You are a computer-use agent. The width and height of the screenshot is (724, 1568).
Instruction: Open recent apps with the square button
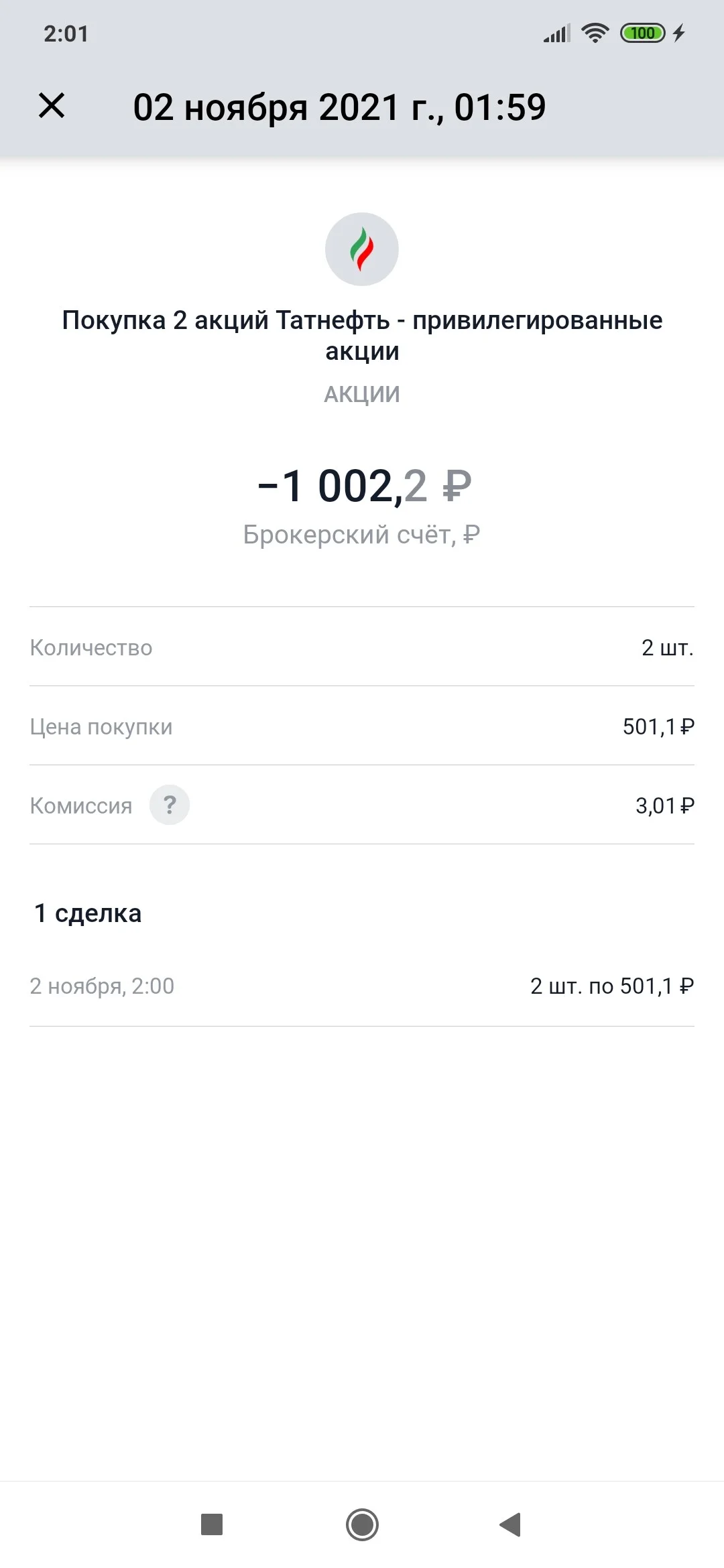coord(212,1524)
